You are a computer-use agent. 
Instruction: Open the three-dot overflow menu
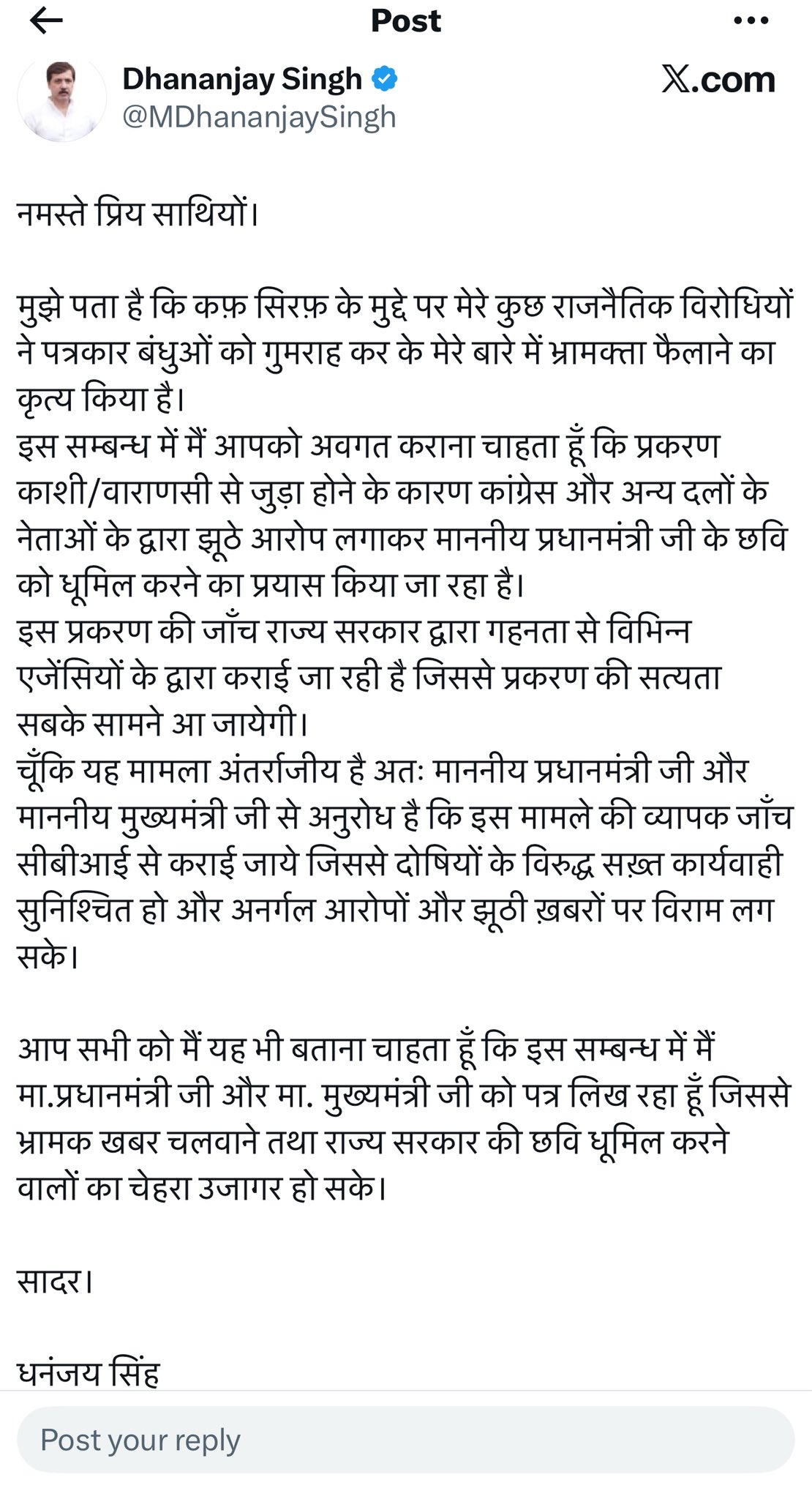pyautogui.click(x=751, y=20)
